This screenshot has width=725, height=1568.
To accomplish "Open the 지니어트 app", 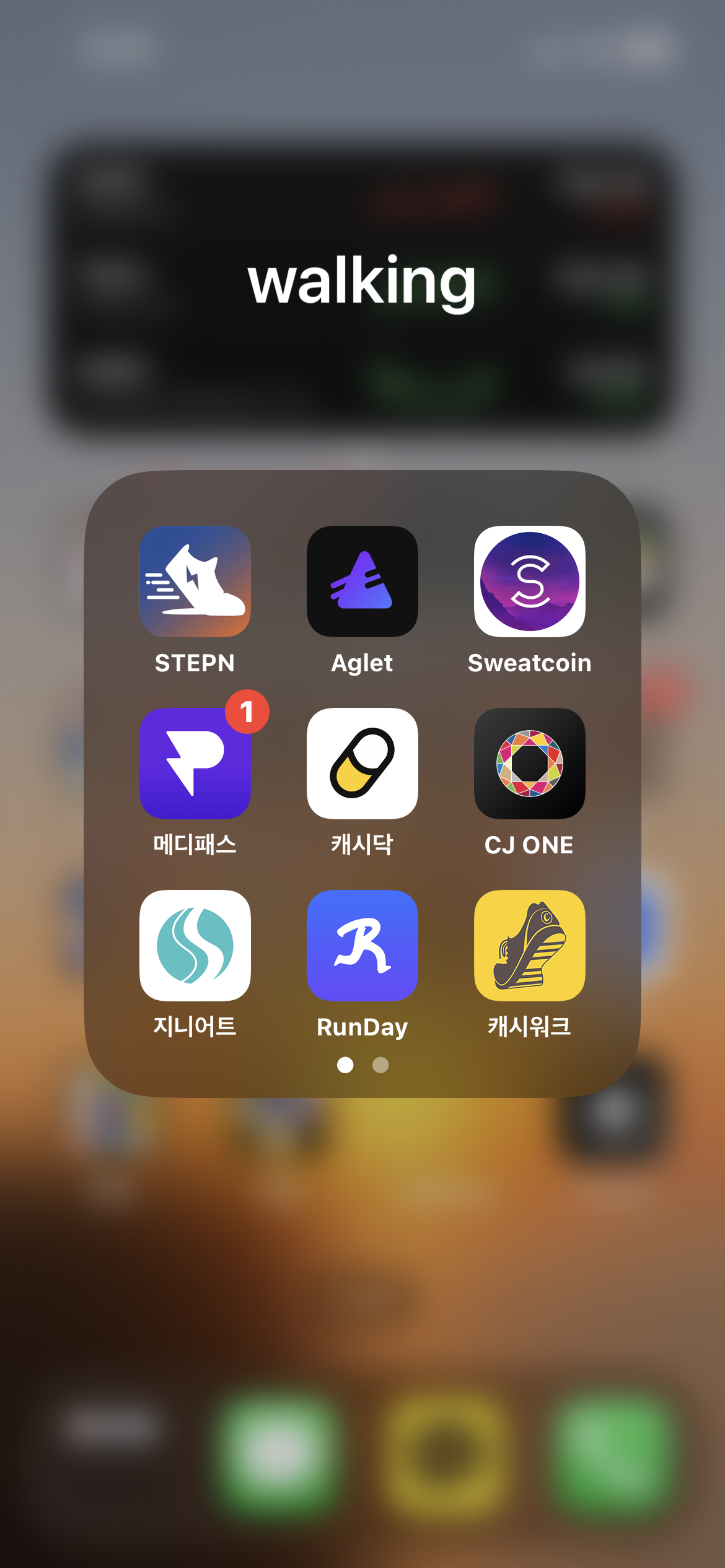I will click(x=195, y=946).
